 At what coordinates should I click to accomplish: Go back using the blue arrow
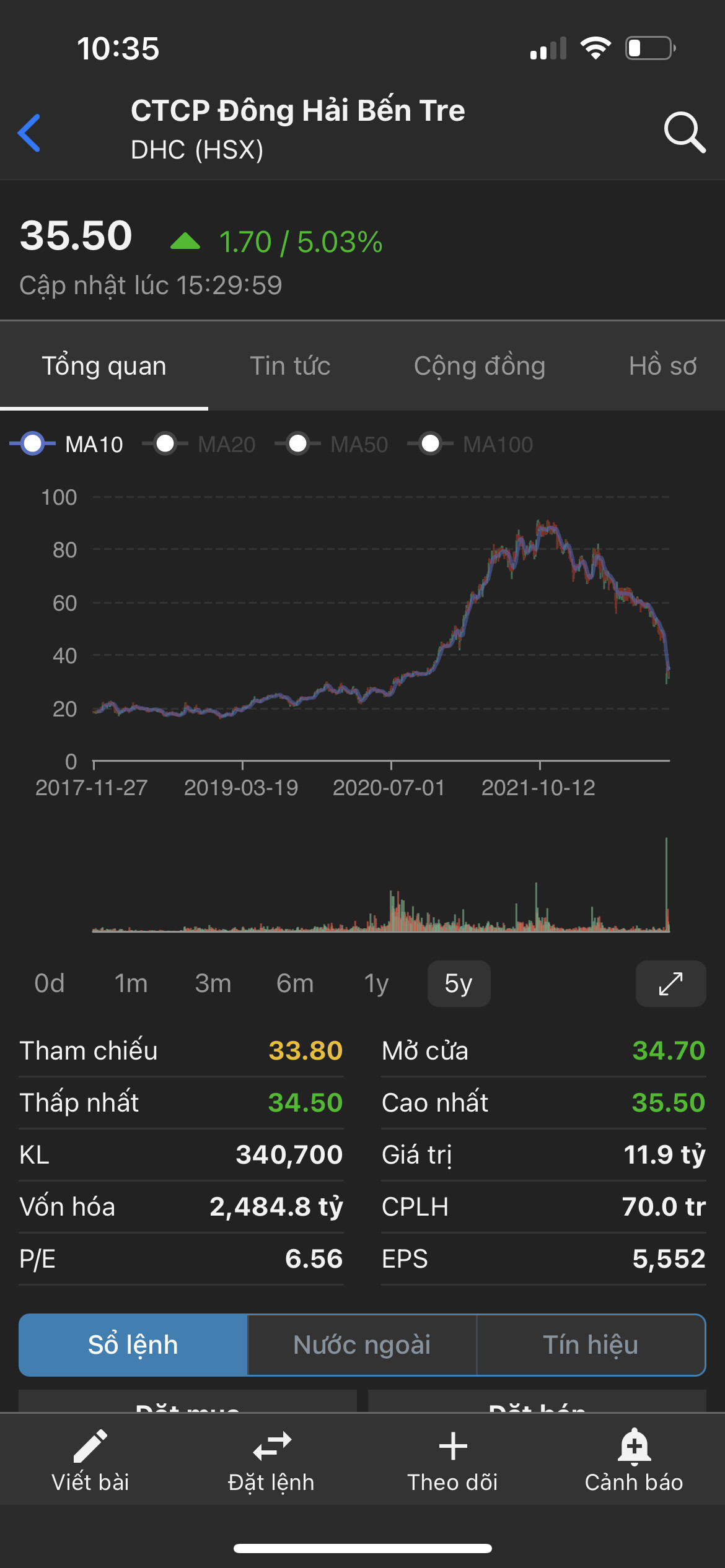(29, 133)
